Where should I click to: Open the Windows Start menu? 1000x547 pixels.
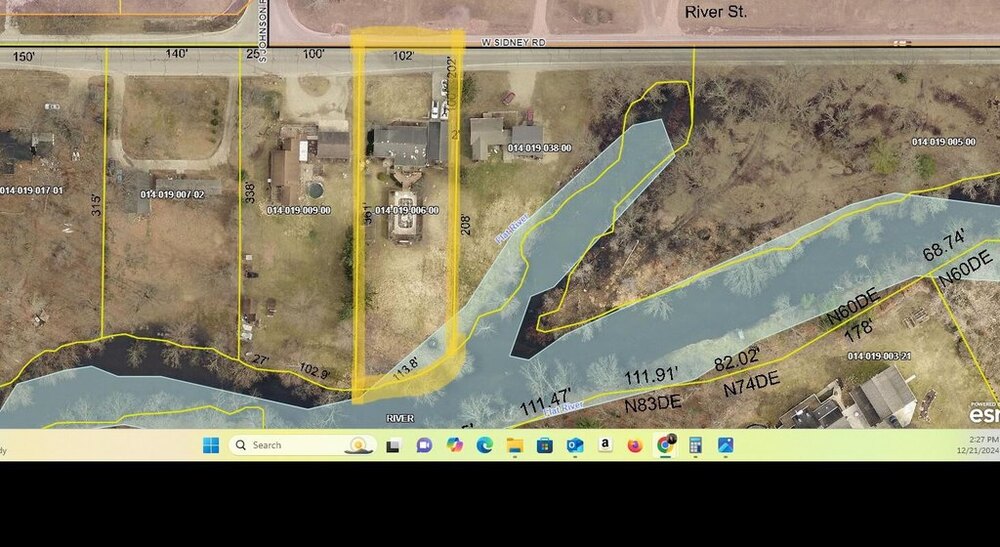pos(211,445)
